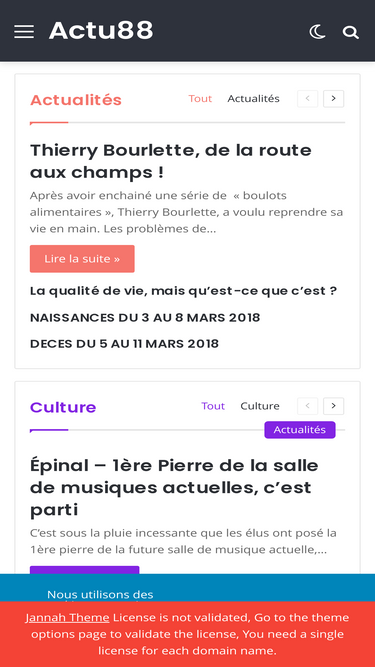Tap Lire la suite » under Bourlette article
375x667 pixels.
pos(82,259)
